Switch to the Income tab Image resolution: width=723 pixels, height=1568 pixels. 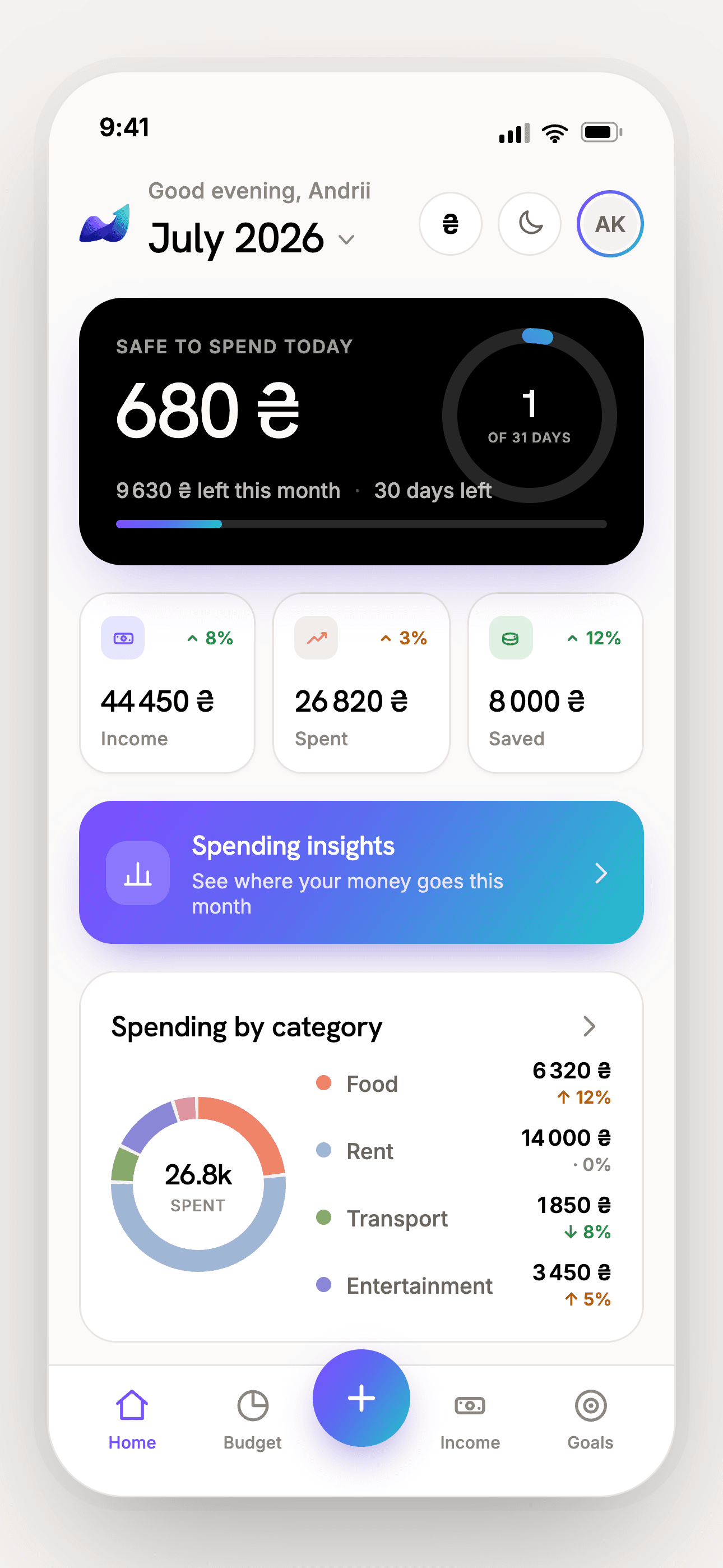tap(470, 1421)
